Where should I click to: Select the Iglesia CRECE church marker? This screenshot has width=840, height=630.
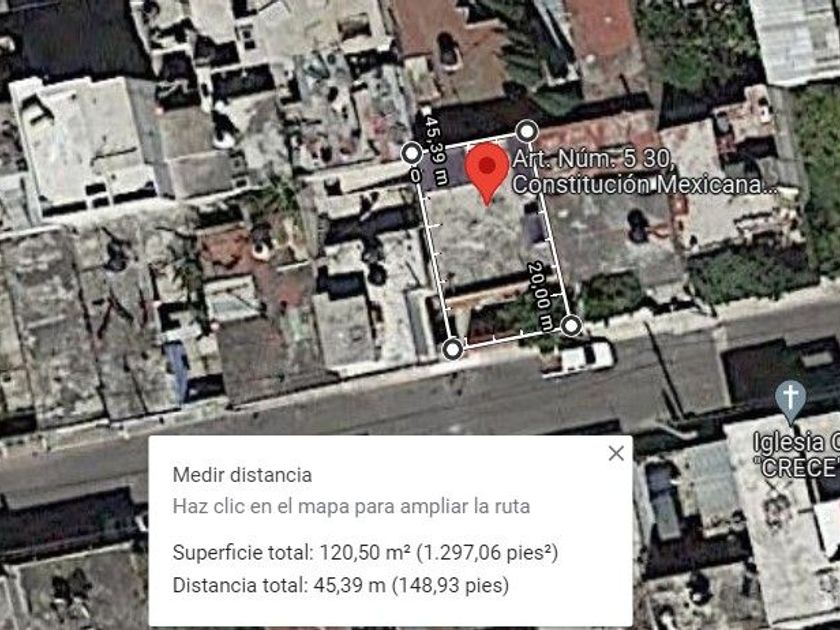[x=791, y=400]
